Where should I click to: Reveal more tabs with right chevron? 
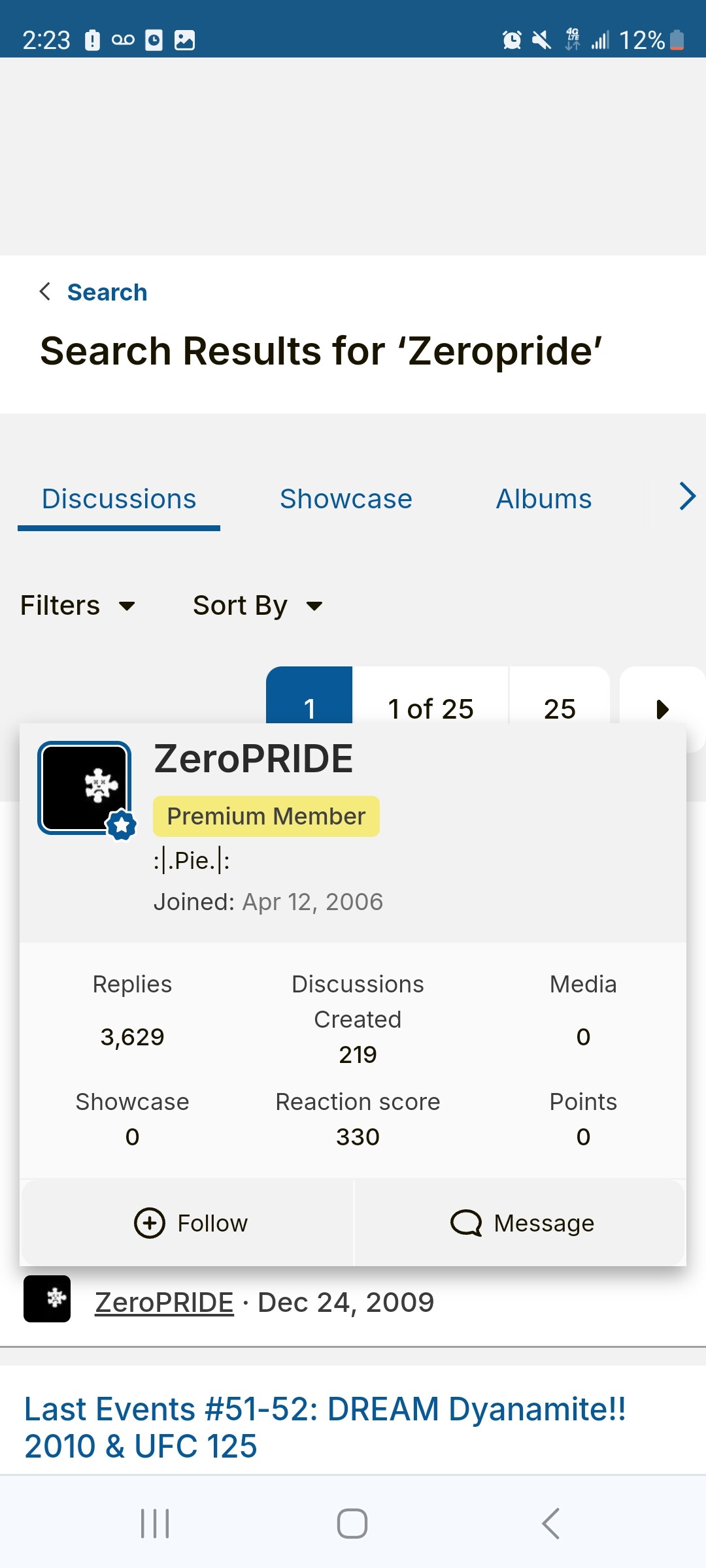click(x=686, y=497)
